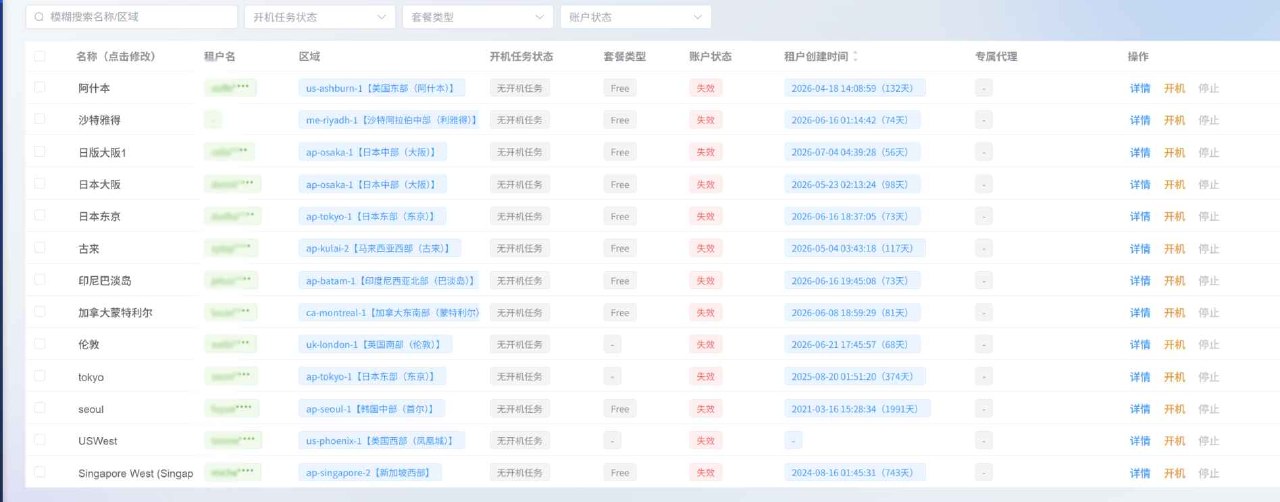Expand the 账户状态 dropdown filter

tap(636, 17)
